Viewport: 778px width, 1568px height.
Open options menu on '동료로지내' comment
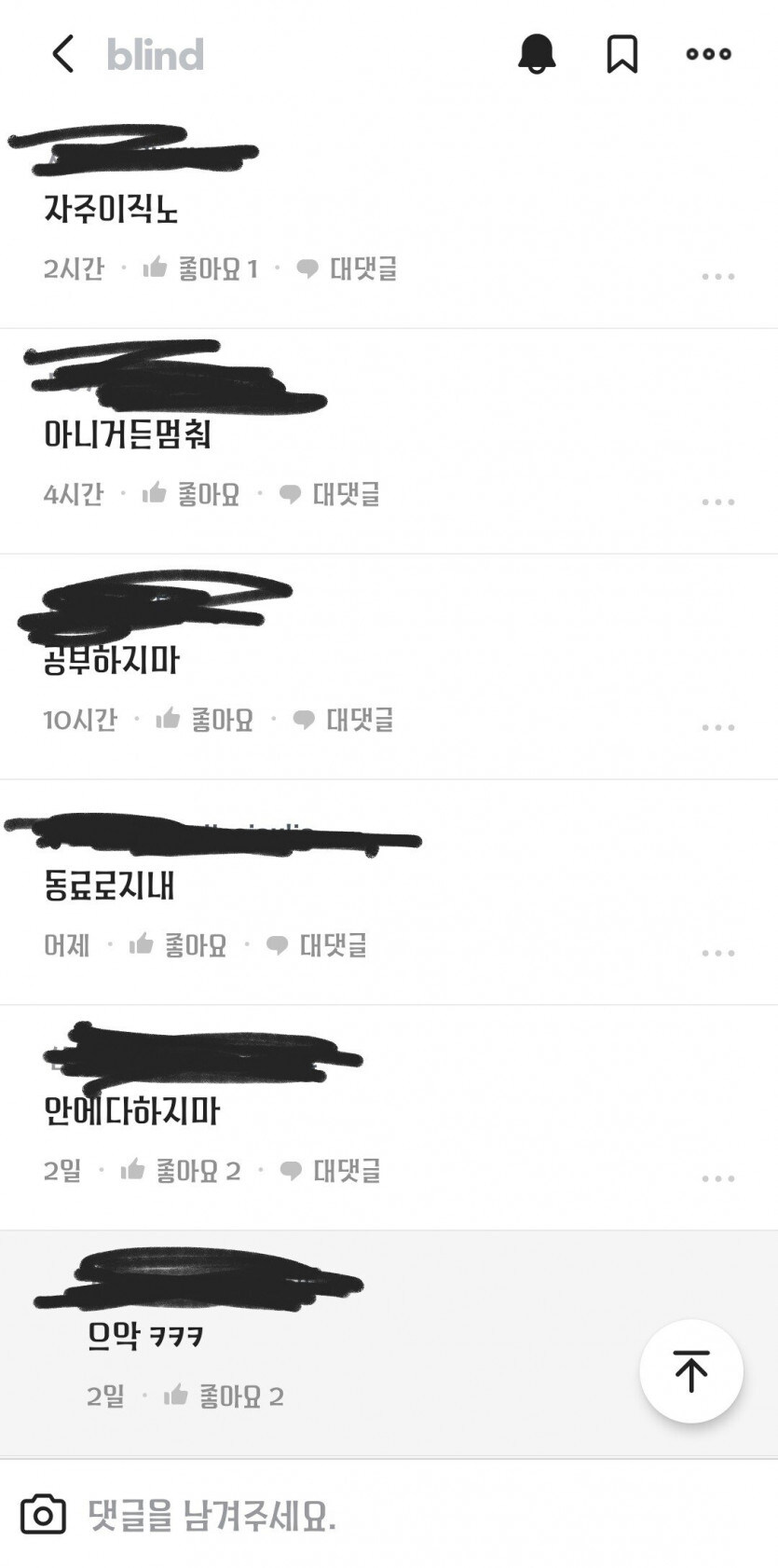tap(717, 951)
